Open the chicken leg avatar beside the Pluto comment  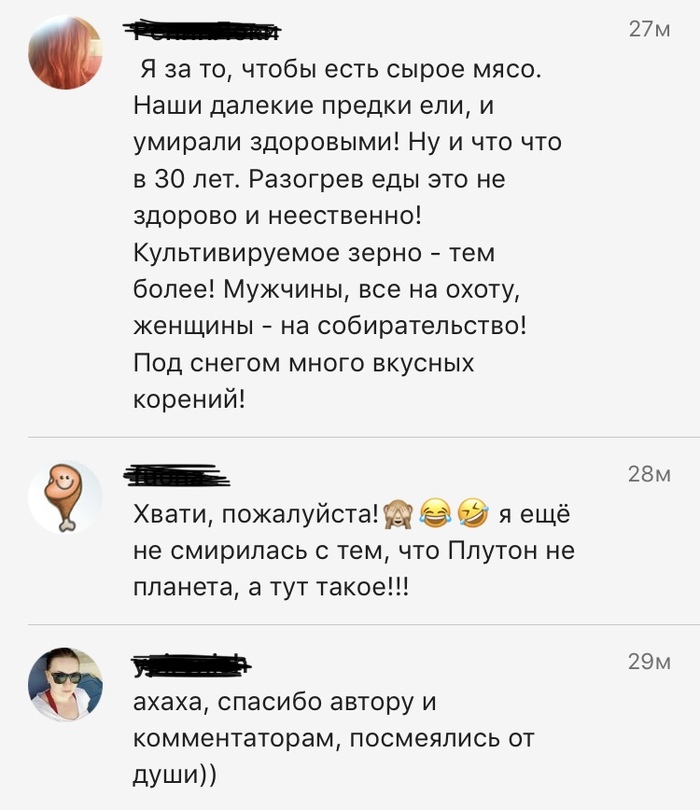(x=65, y=497)
